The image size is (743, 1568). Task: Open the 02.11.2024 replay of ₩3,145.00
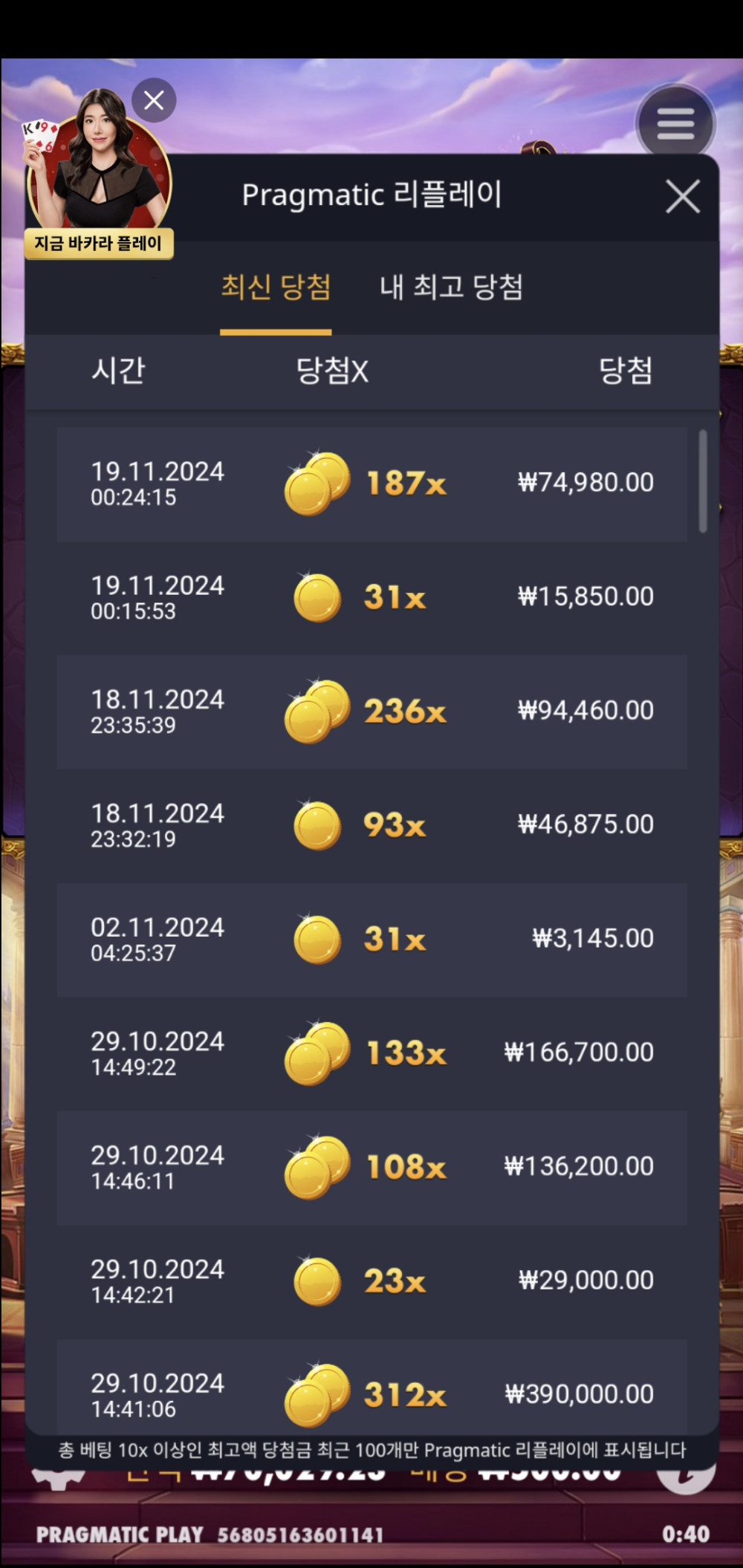[371, 940]
